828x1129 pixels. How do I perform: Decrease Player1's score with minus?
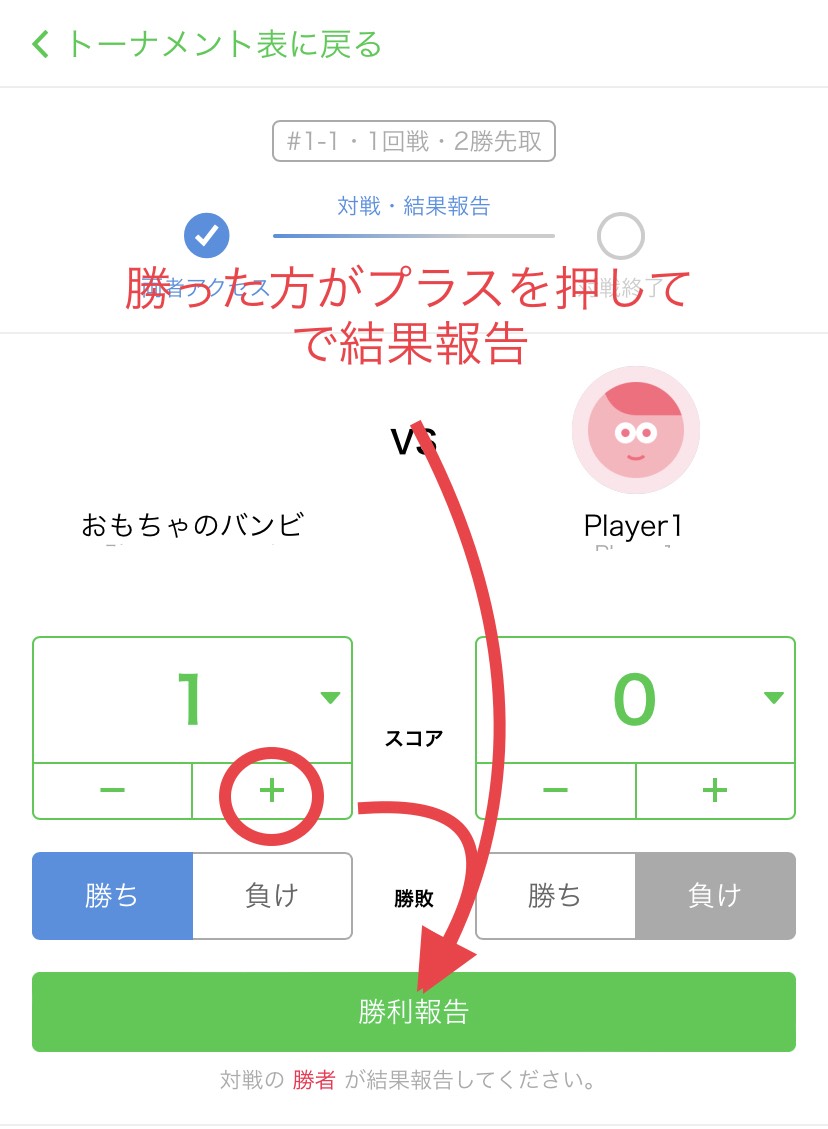click(555, 791)
